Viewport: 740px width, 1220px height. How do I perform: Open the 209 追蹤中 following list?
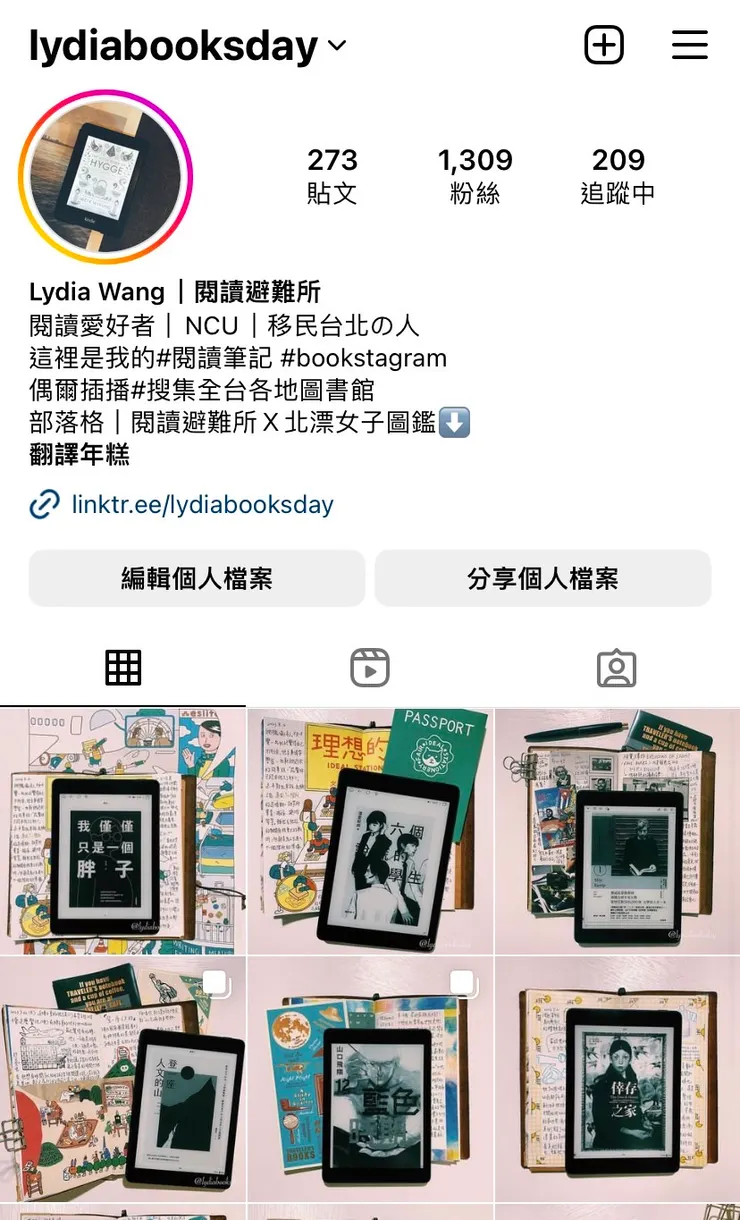[618, 175]
